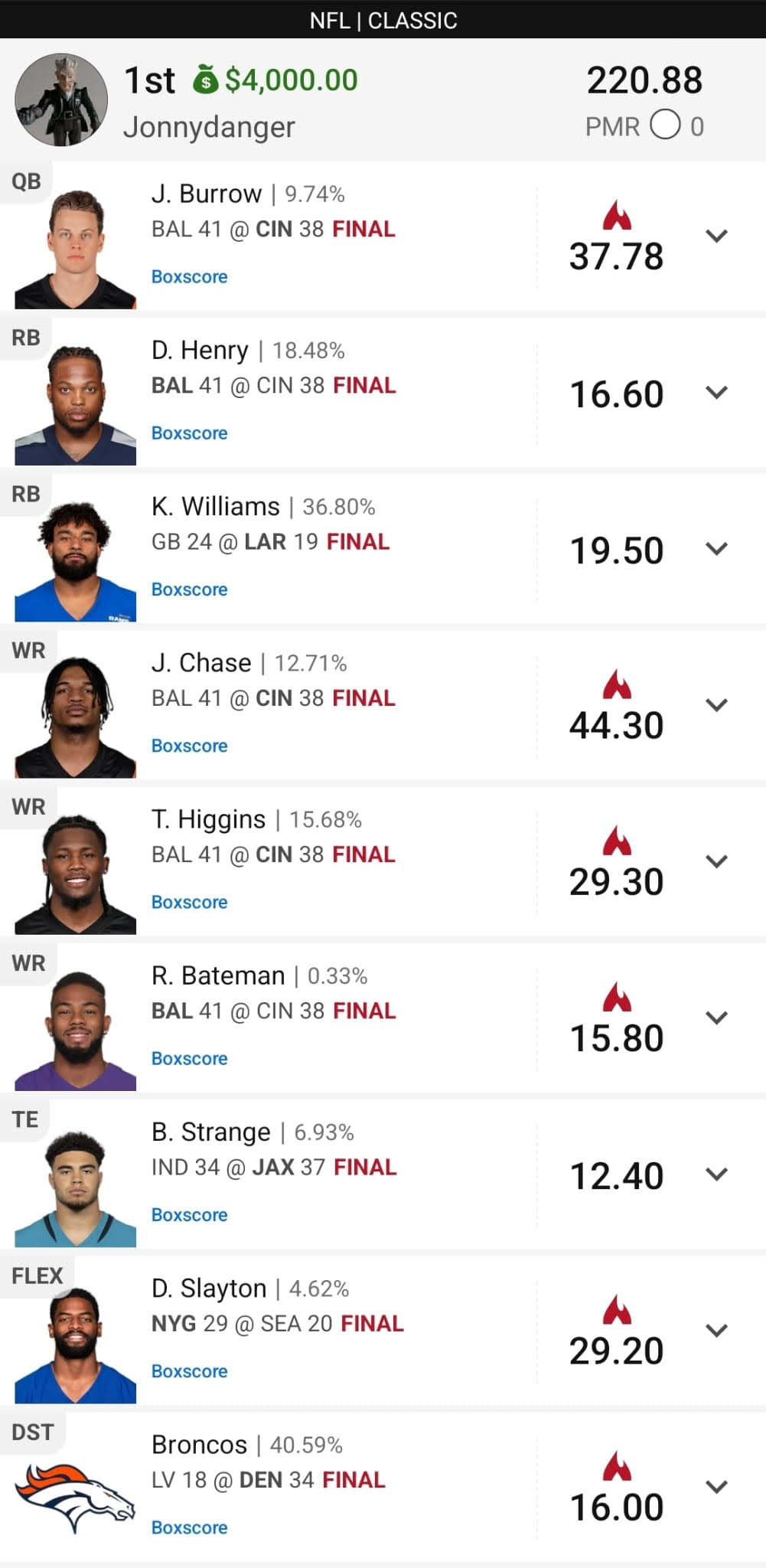This screenshot has width=766, height=1568.
Task: Open Boxscore link for J. Burrow
Action: [x=189, y=276]
